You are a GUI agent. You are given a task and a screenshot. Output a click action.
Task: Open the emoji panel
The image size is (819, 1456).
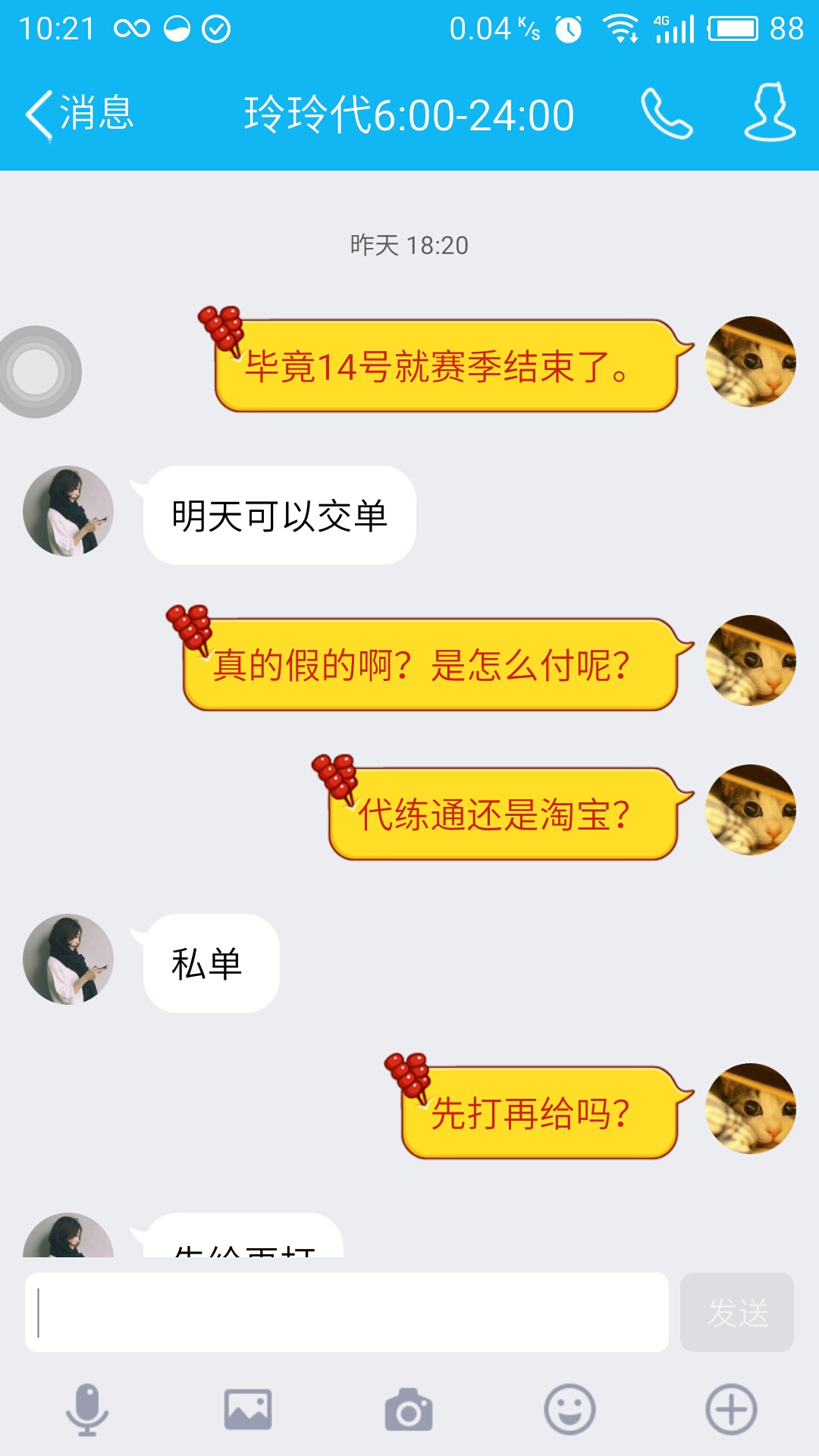tap(570, 1410)
